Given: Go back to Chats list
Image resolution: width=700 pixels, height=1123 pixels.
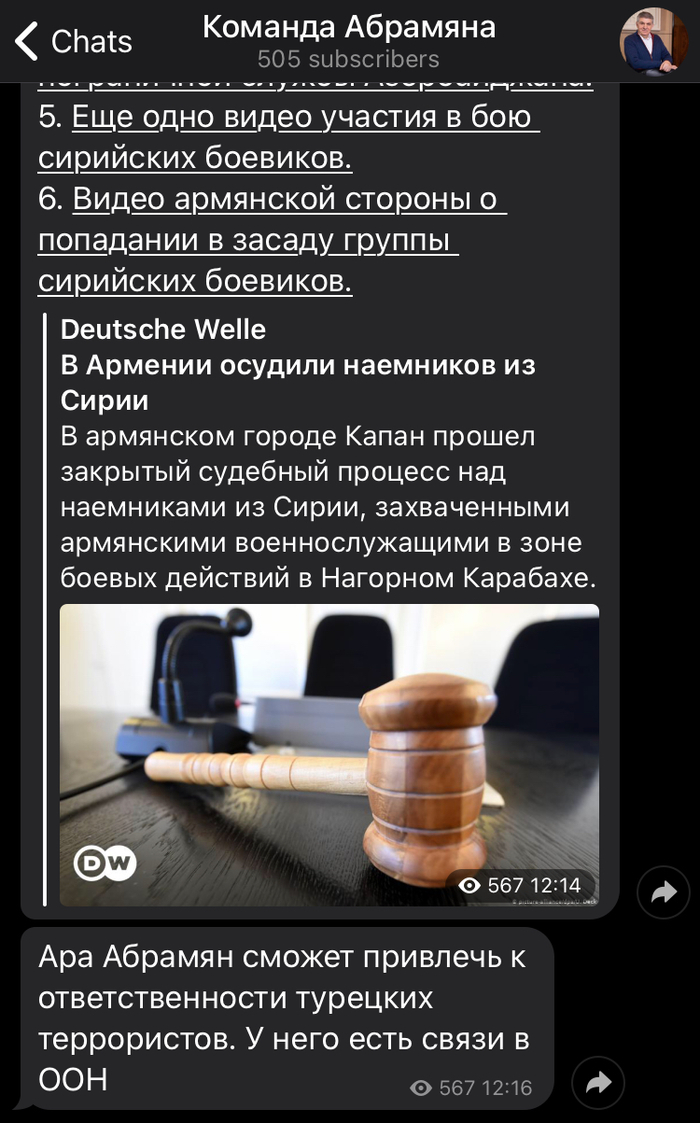Looking at the screenshot, I should [x=73, y=41].
